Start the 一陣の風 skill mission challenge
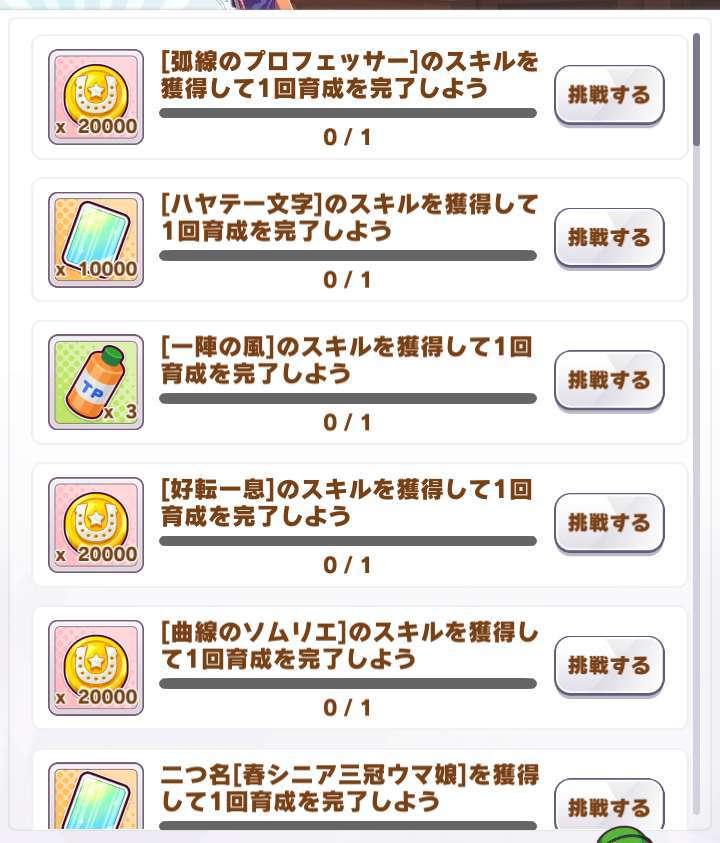 pos(608,380)
